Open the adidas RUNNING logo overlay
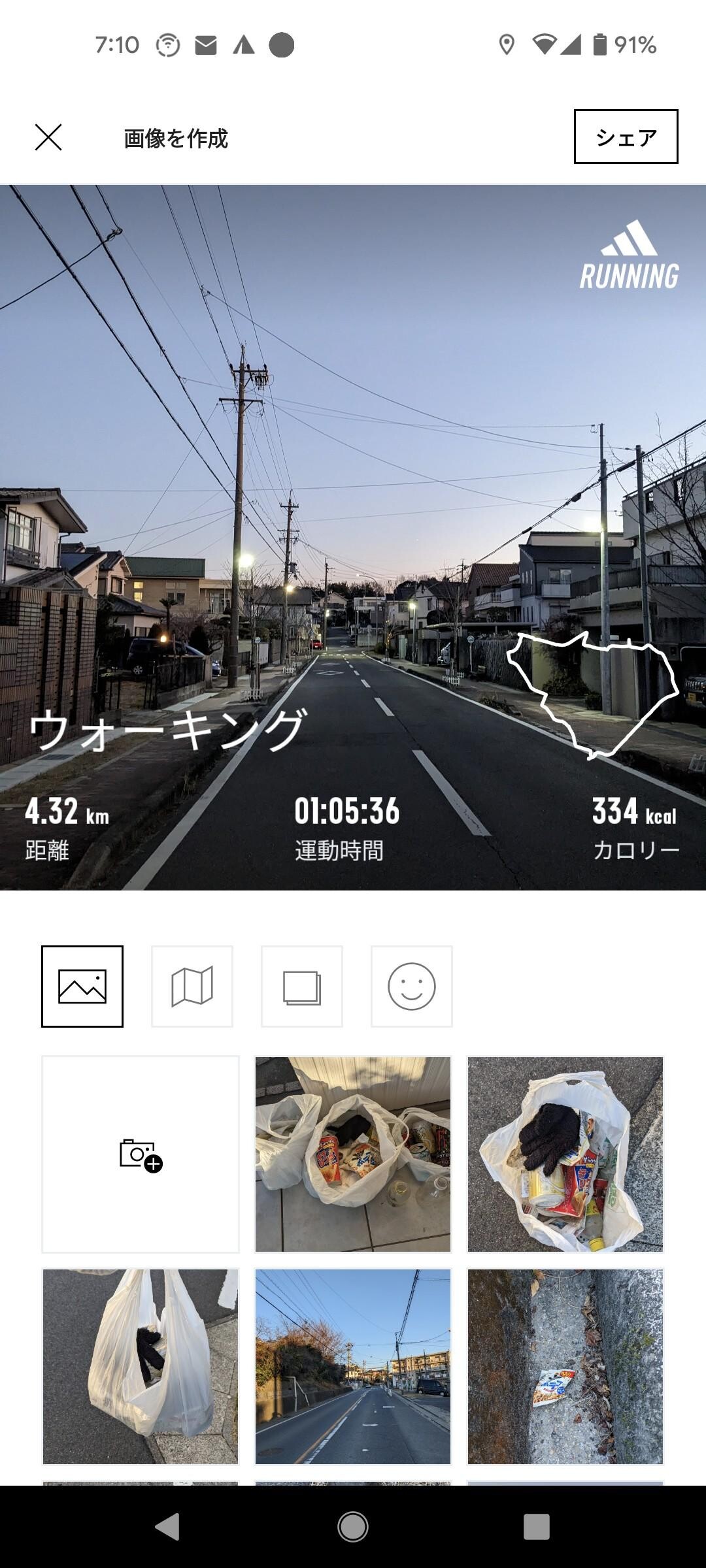This screenshot has width=706, height=1568. click(628, 255)
